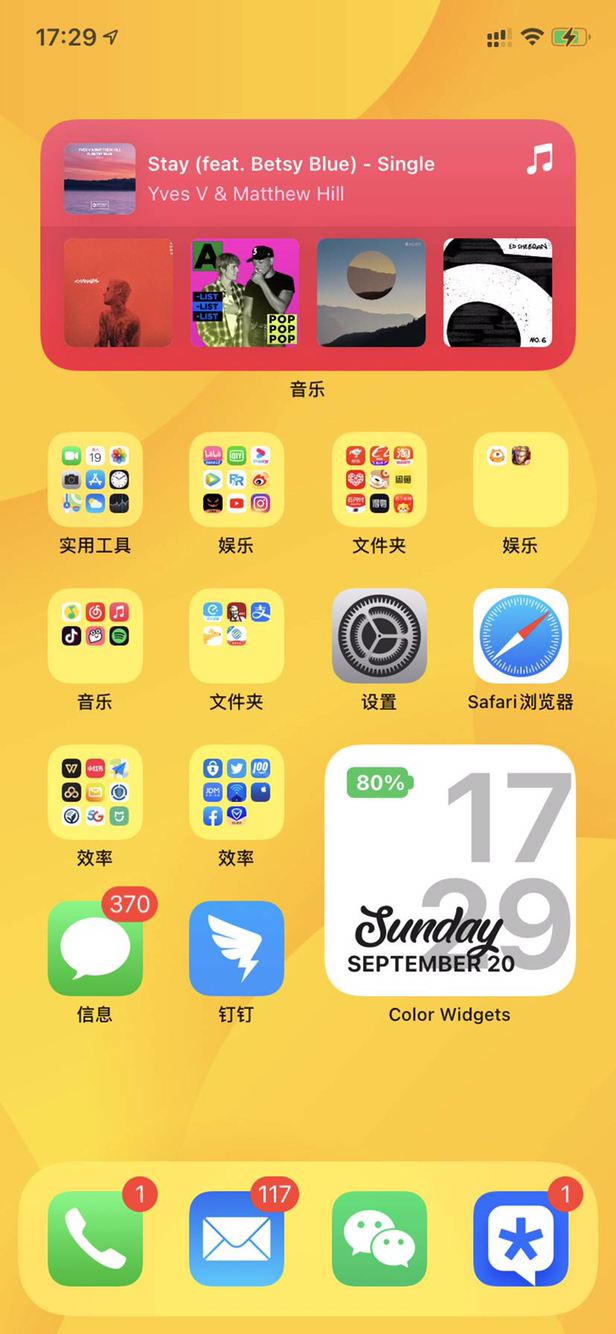Image resolution: width=616 pixels, height=1334 pixels.
Task: Open Stay (feat. Betsy Blue) in music widget
Action: 290,178
